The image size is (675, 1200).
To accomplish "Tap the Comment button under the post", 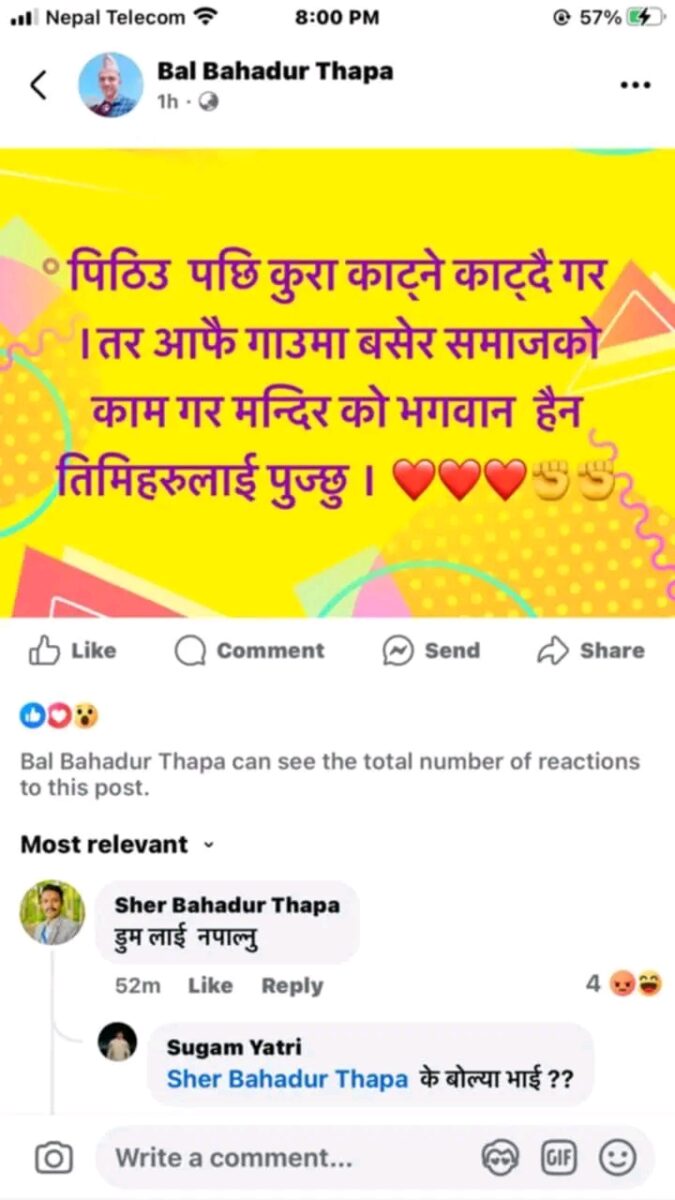I will click(249, 651).
